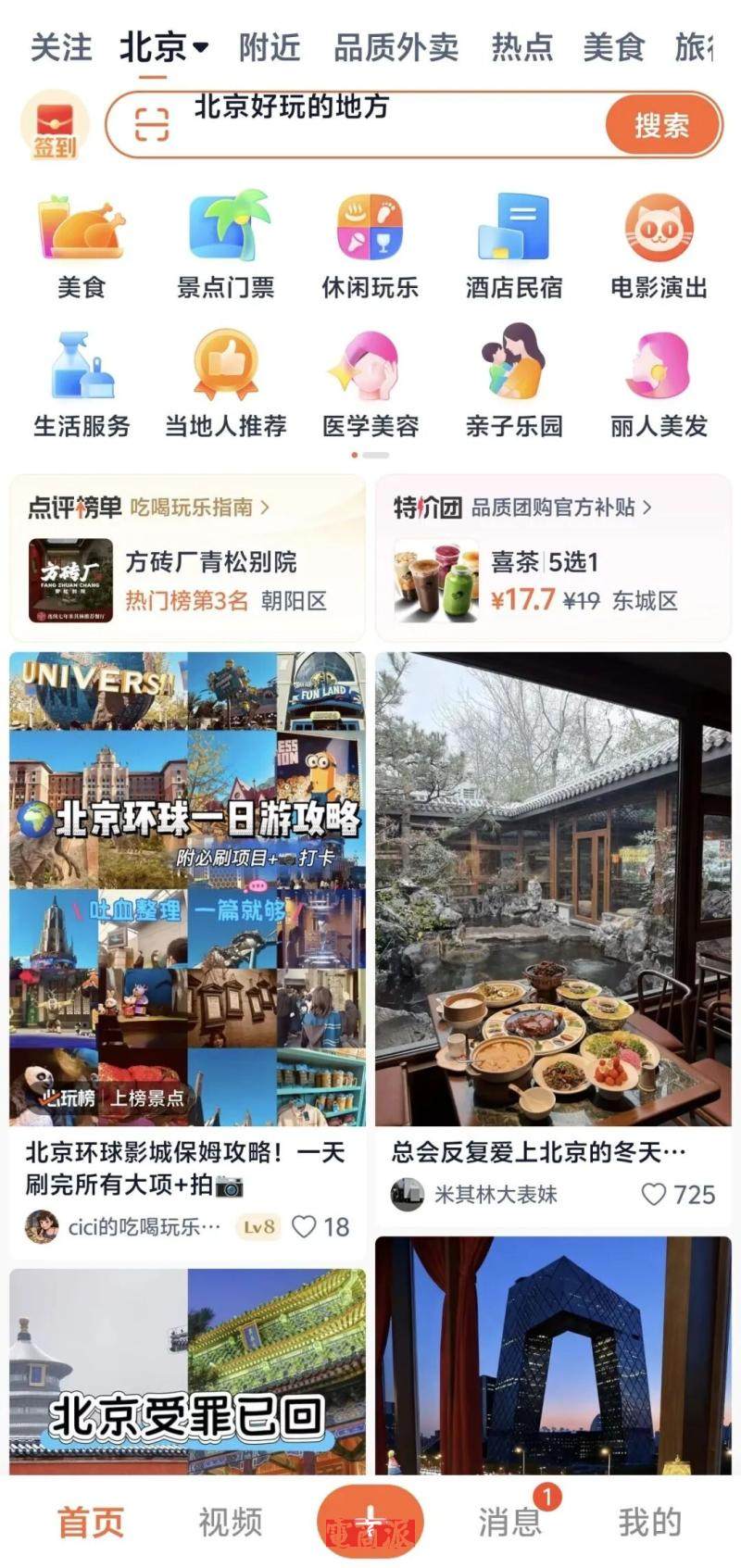The height and width of the screenshot is (1568, 741).
Task: Select the 品质外卖 tab
Action: [396, 47]
